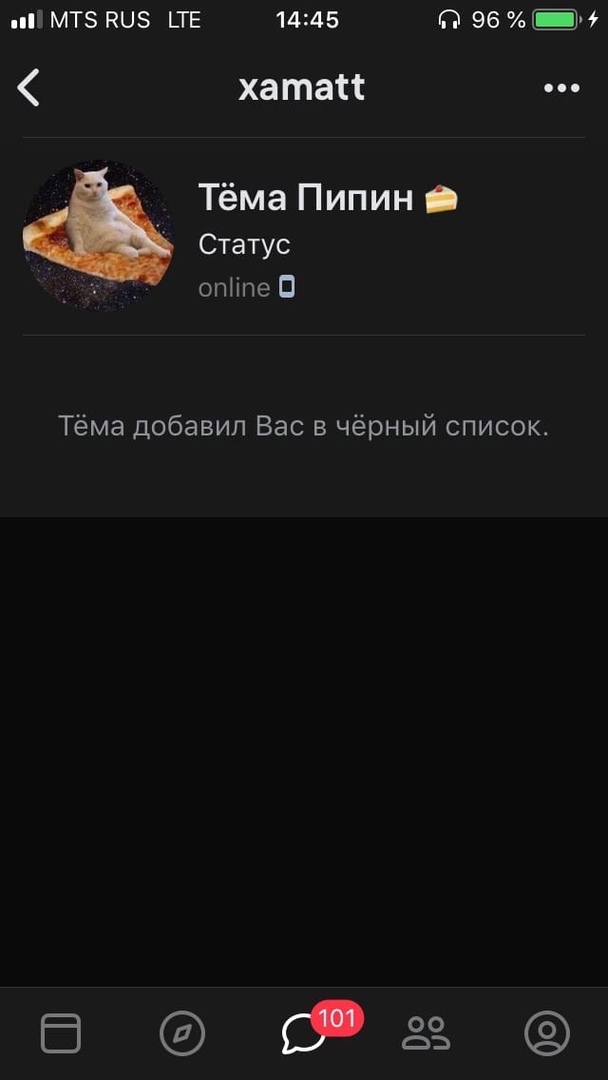Viewport: 608px width, 1080px height.
Task: Switch to the friends tab
Action: [x=426, y=1033]
